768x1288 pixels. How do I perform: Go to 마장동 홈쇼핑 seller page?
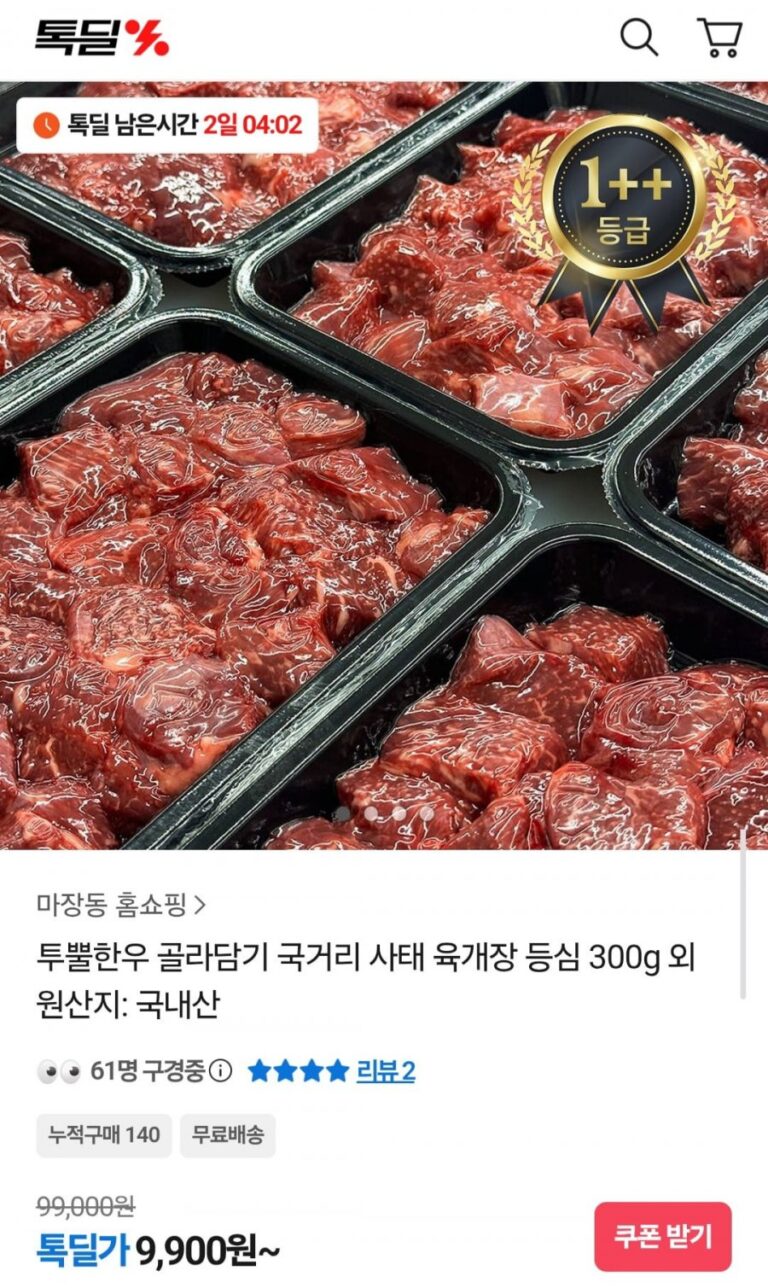point(121,905)
